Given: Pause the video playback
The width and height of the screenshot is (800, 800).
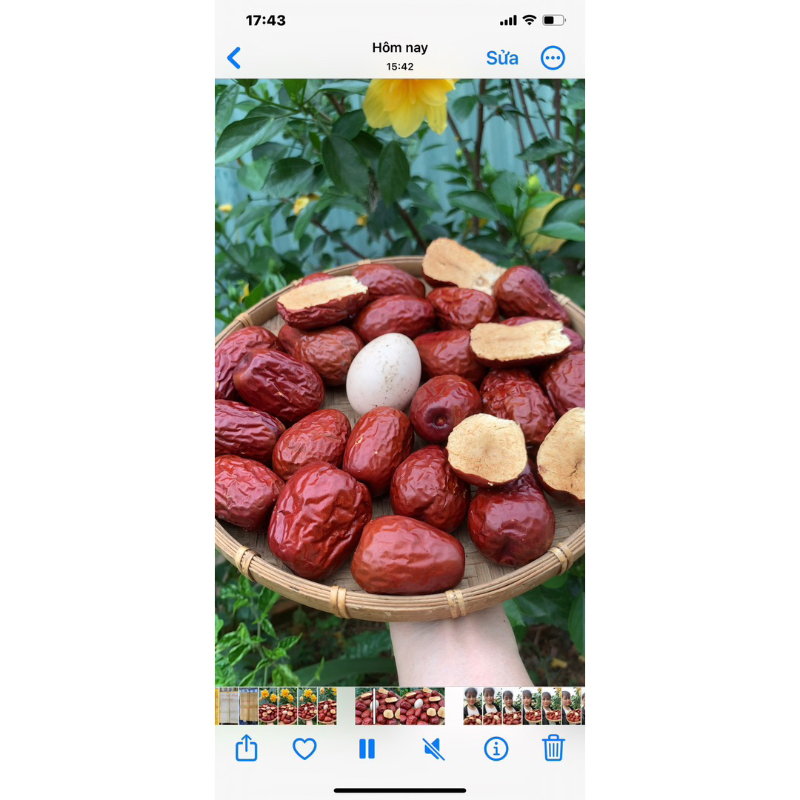Looking at the screenshot, I should (367, 748).
